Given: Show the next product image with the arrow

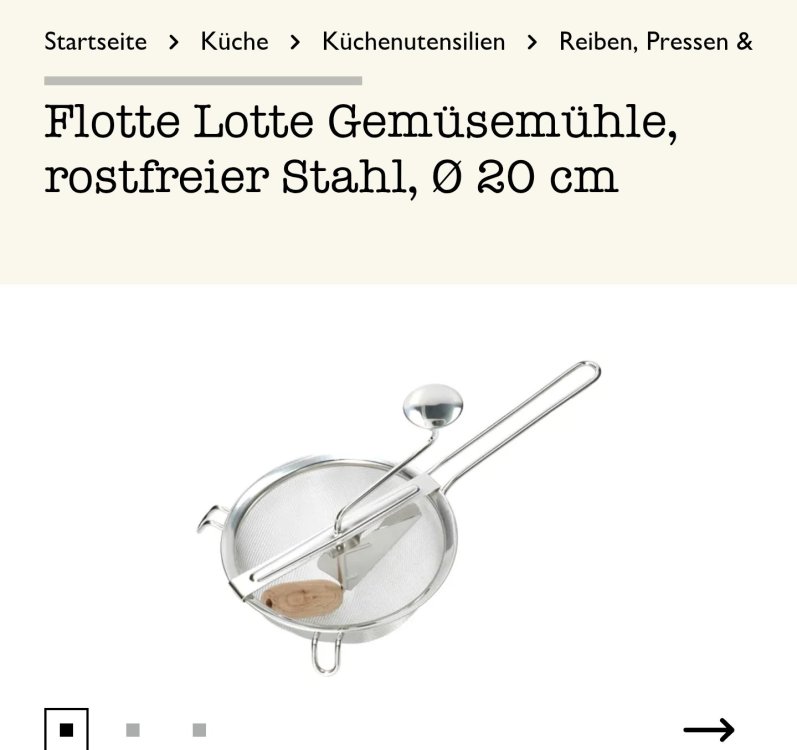Looking at the screenshot, I should (708, 729).
